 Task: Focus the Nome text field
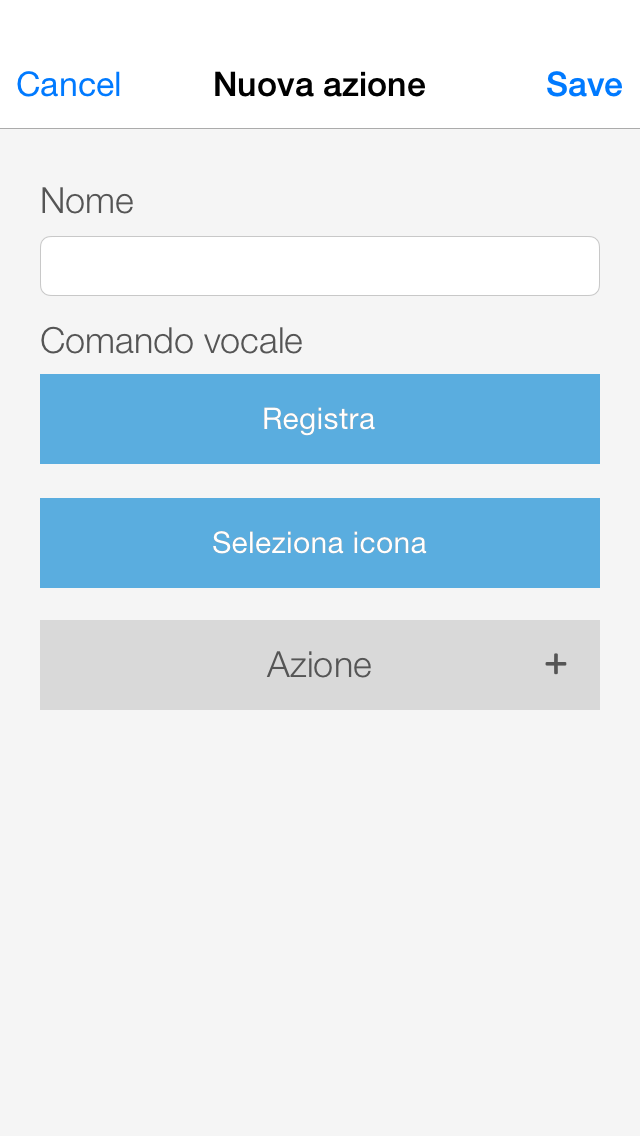click(320, 266)
